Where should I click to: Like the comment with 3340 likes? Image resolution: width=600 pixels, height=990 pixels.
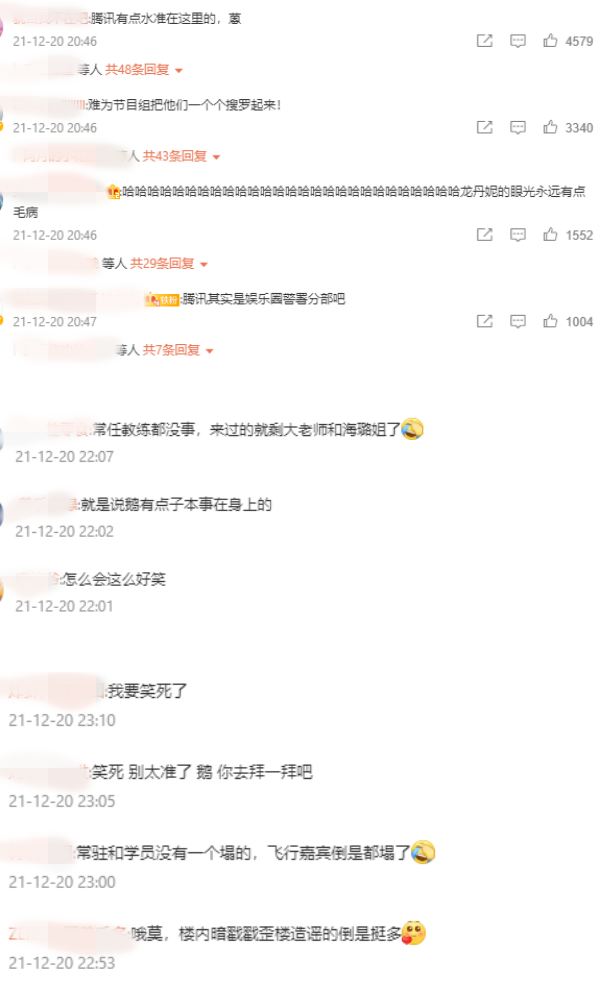click(x=550, y=127)
